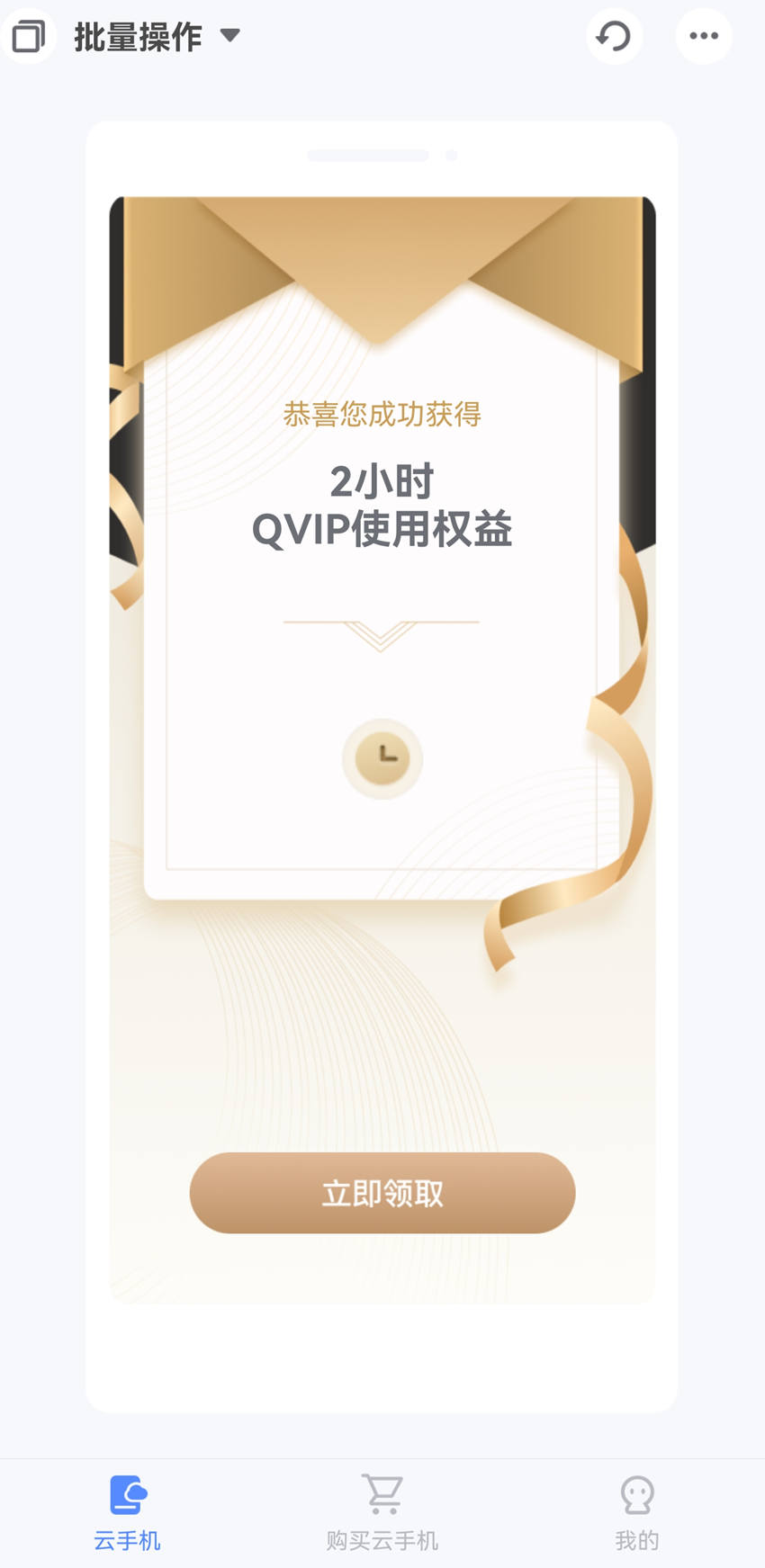Go to the 我的 tab
765x1568 pixels.
point(636,1513)
